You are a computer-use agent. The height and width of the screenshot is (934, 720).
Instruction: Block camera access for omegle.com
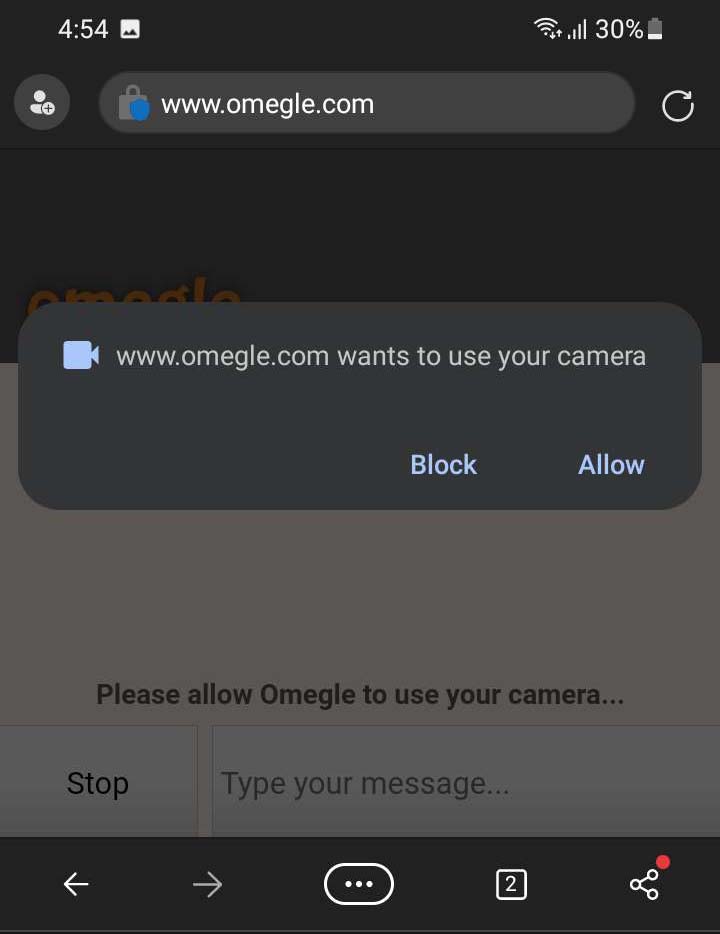pyautogui.click(x=443, y=465)
